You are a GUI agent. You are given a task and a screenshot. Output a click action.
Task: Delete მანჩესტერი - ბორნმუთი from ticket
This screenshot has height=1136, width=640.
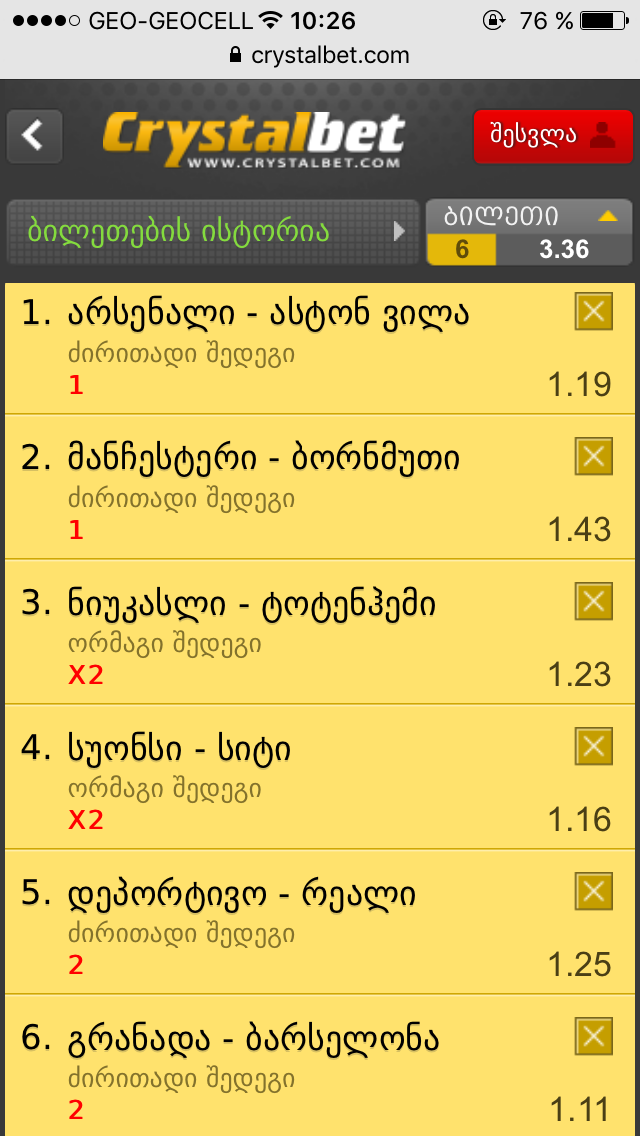594,457
